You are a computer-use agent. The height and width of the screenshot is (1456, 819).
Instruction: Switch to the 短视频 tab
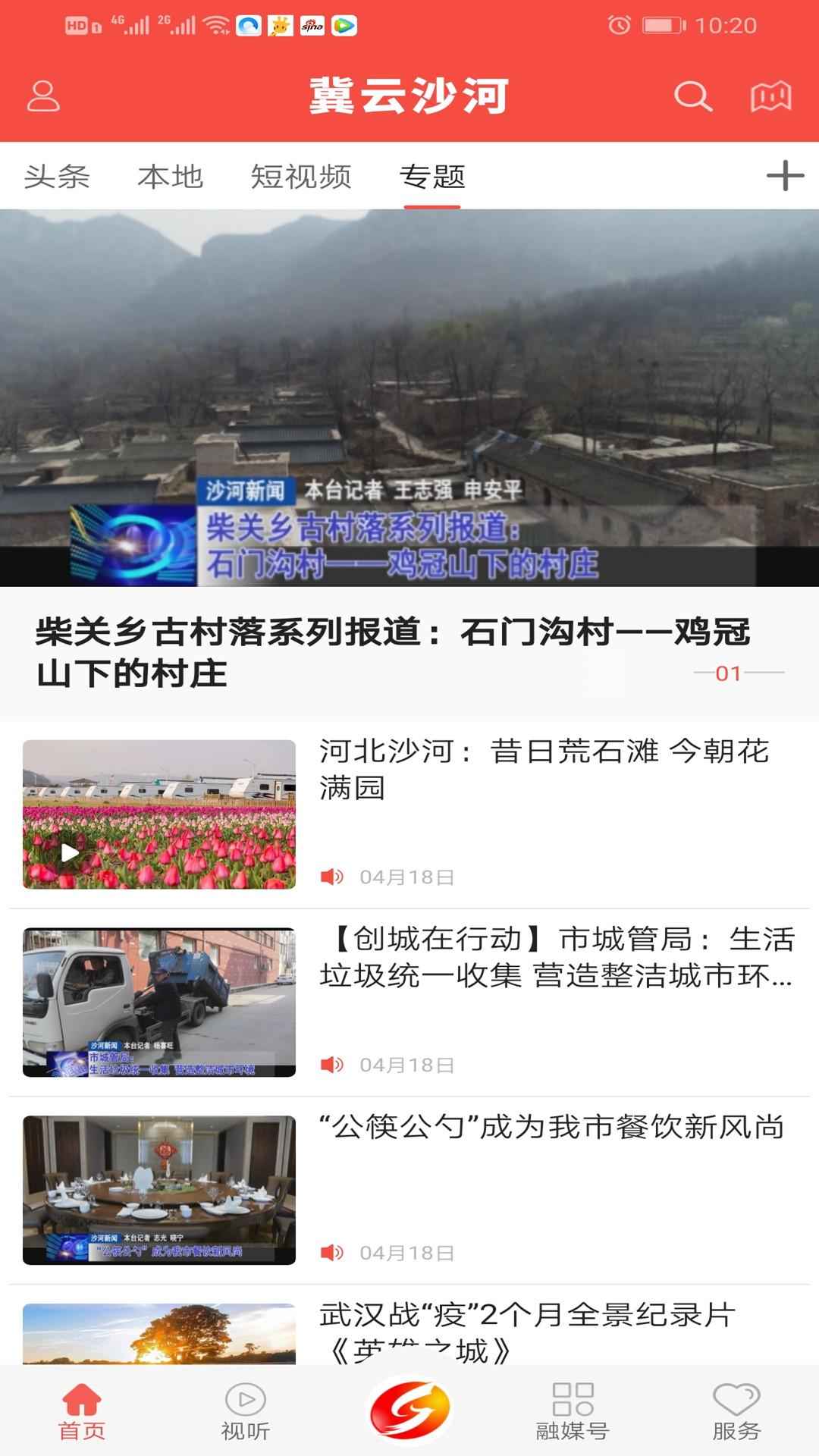pyautogui.click(x=302, y=176)
